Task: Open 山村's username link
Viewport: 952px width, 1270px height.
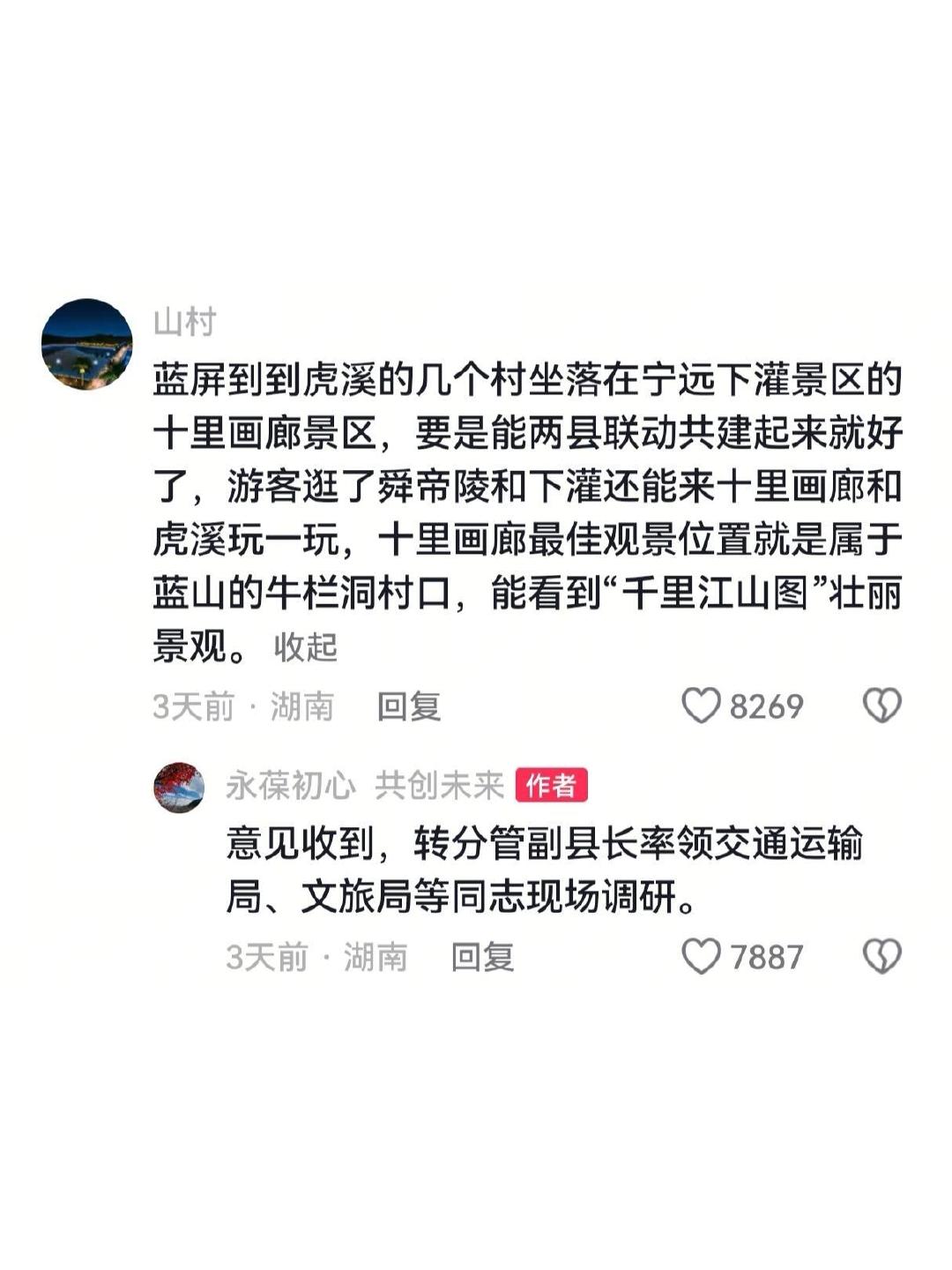Action: (x=185, y=322)
